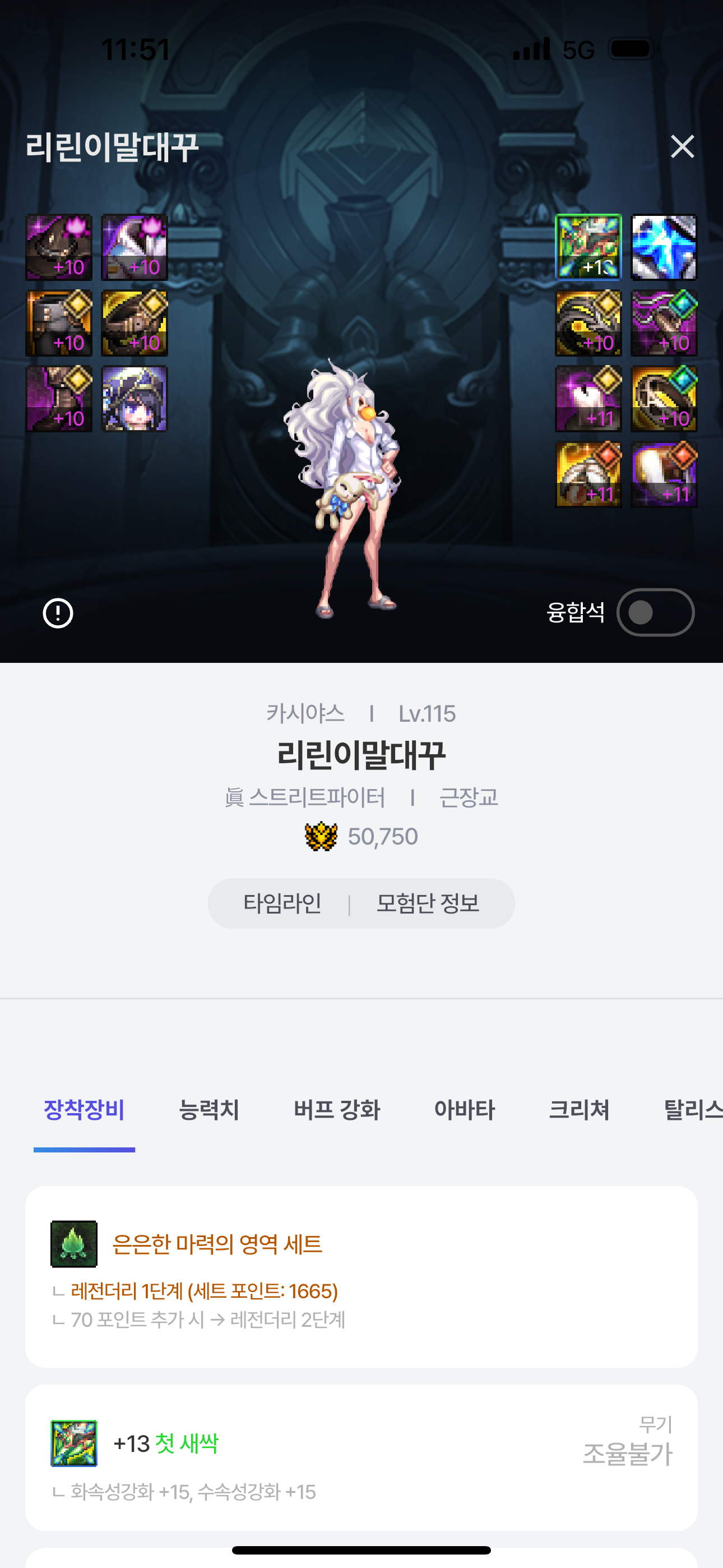Open 모험단 정보
The image size is (723, 1568).
click(x=428, y=903)
